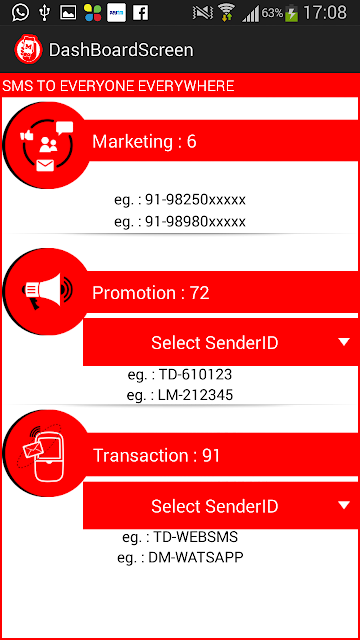The height and width of the screenshot is (640, 360).
Task: Open the Marketing : 6 section
Action: [220, 141]
